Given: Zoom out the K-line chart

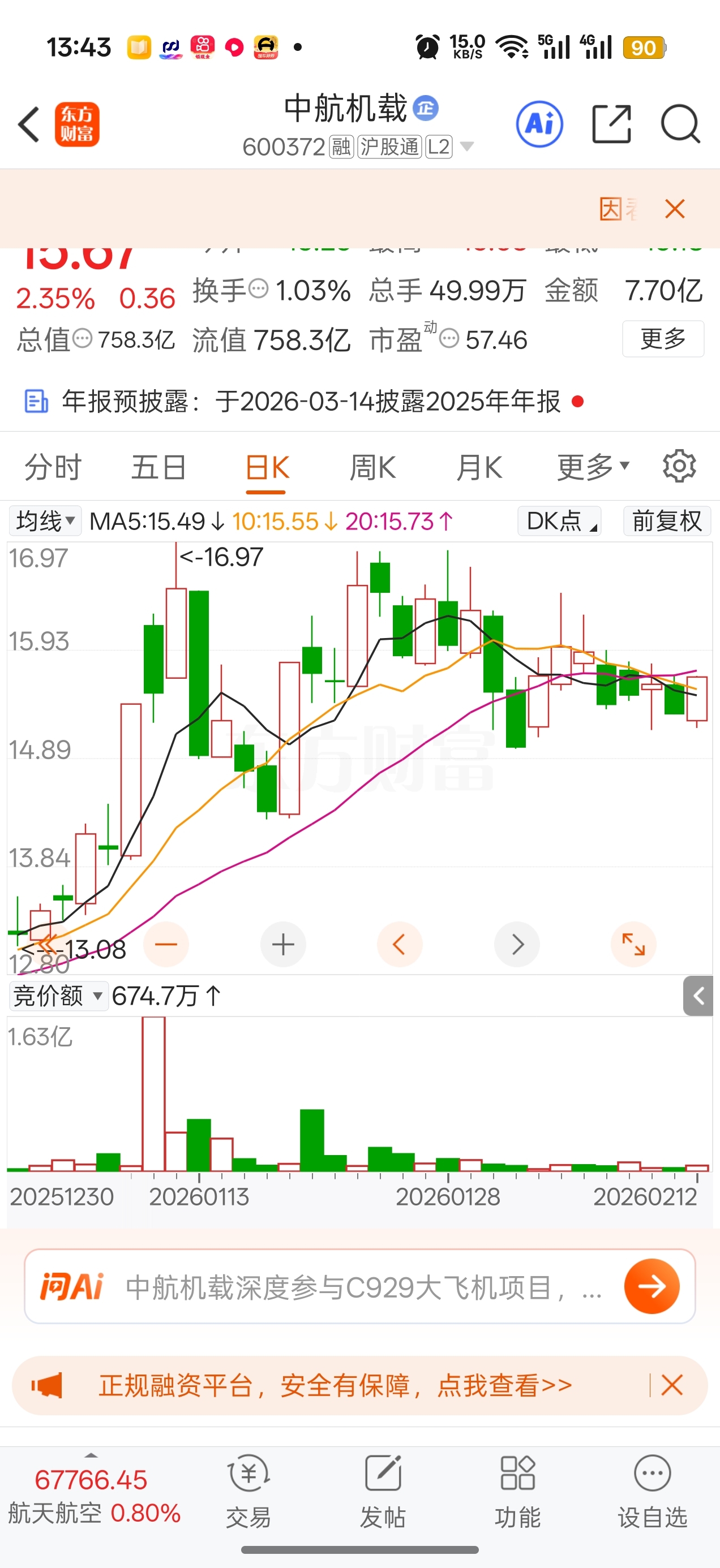Looking at the screenshot, I should coord(166,944).
